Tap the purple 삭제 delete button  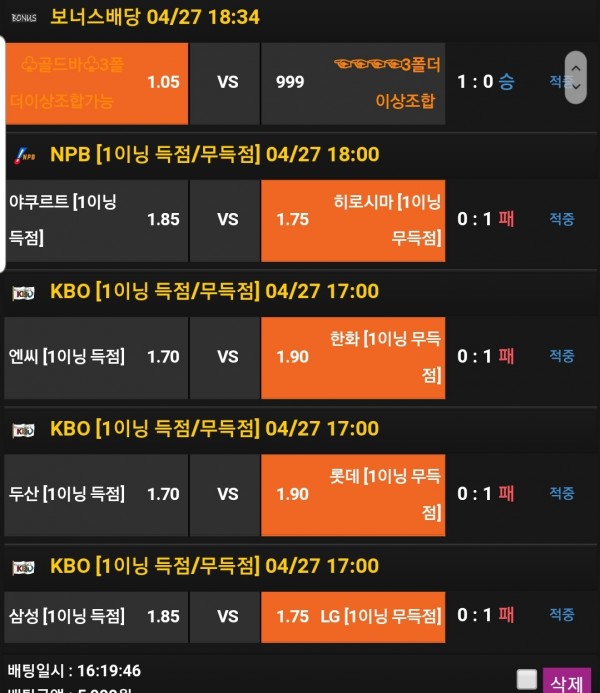(x=567, y=682)
